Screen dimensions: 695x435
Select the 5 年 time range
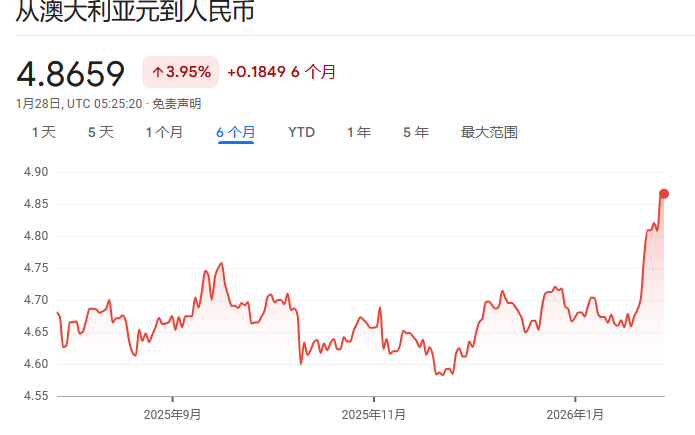(x=416, y=132)
